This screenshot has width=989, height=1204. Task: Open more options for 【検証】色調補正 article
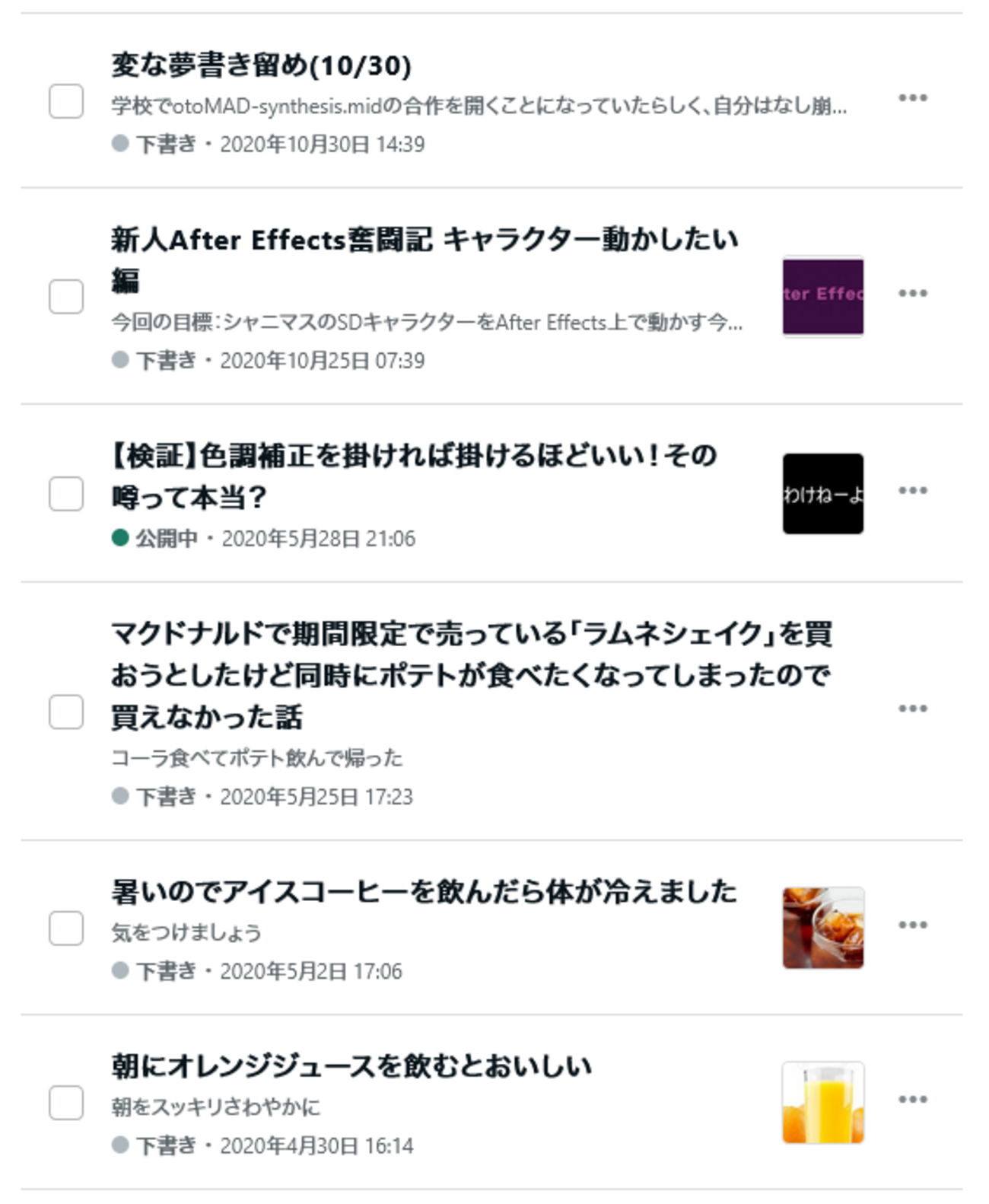tap(912, 490)
